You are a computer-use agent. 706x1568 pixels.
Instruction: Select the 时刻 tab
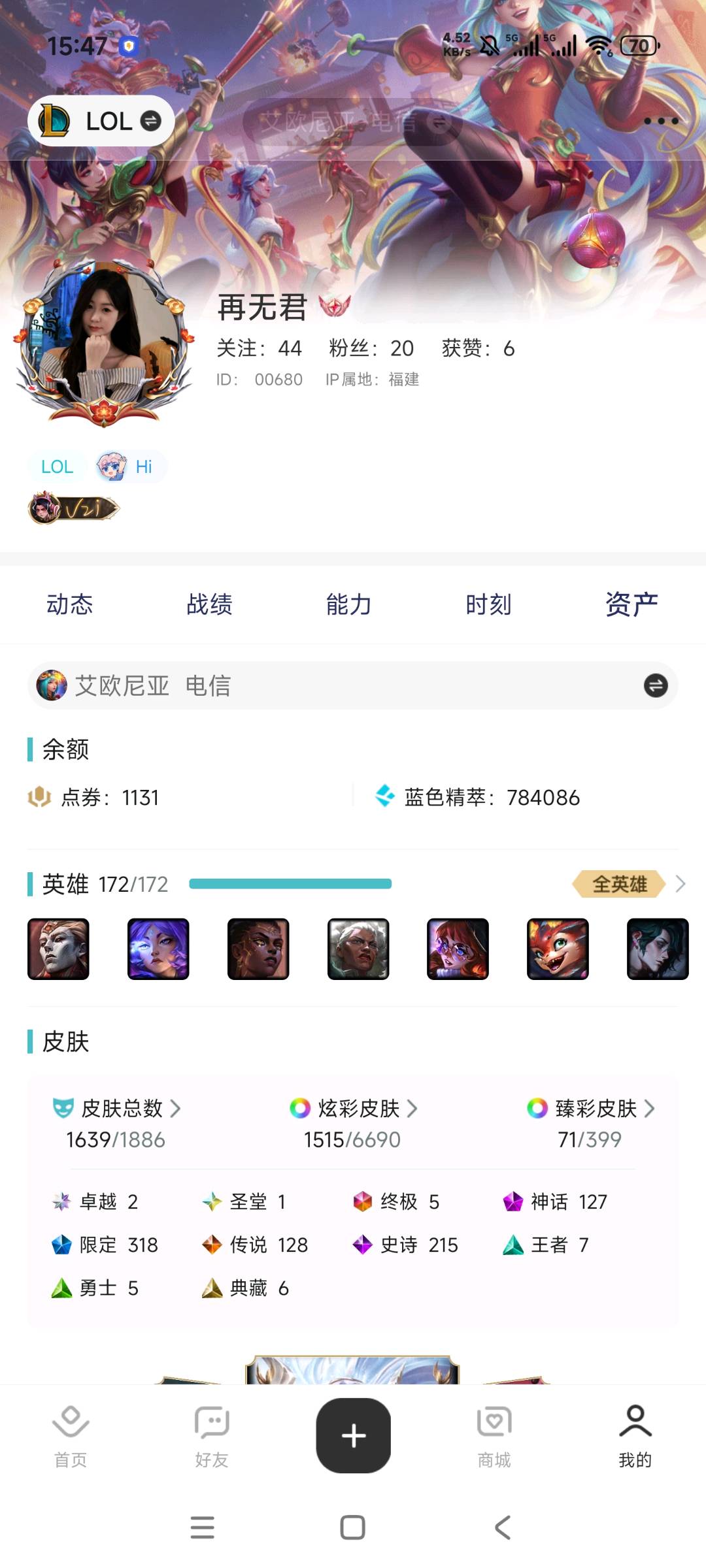click(x=488, y=604)
